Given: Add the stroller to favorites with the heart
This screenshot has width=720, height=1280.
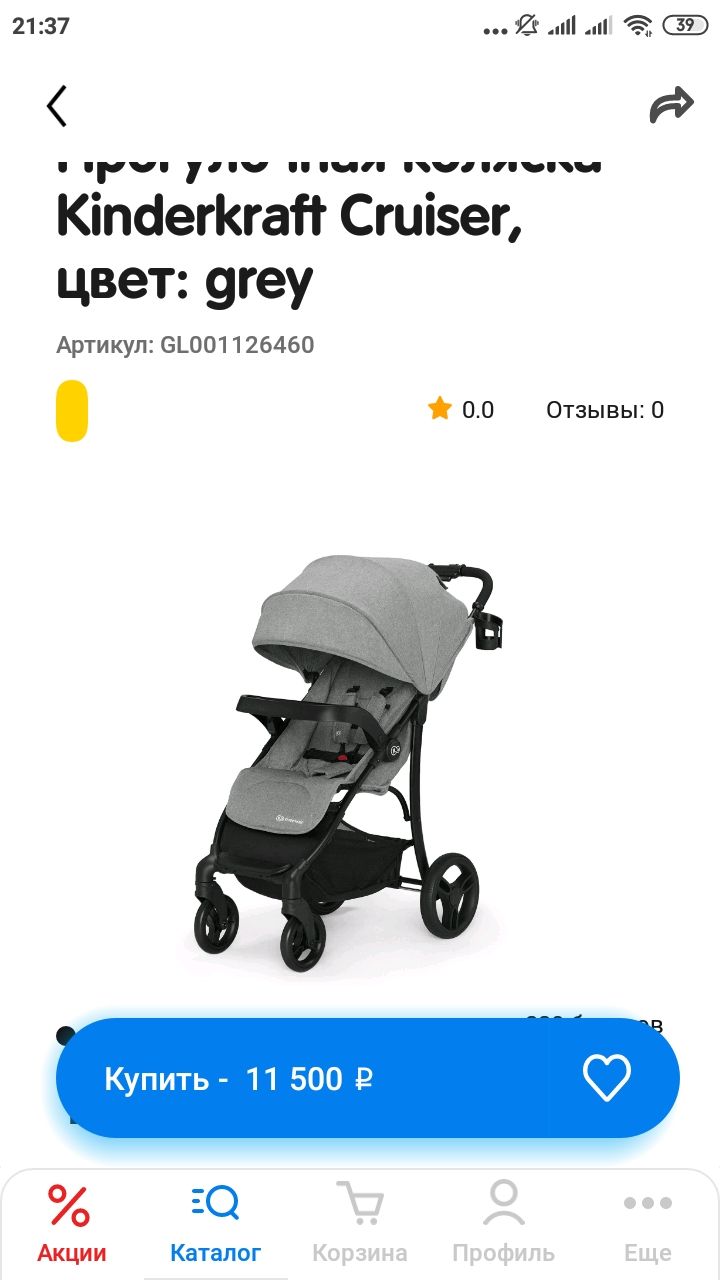Looking at the screenshot, I should (607, 1079).
